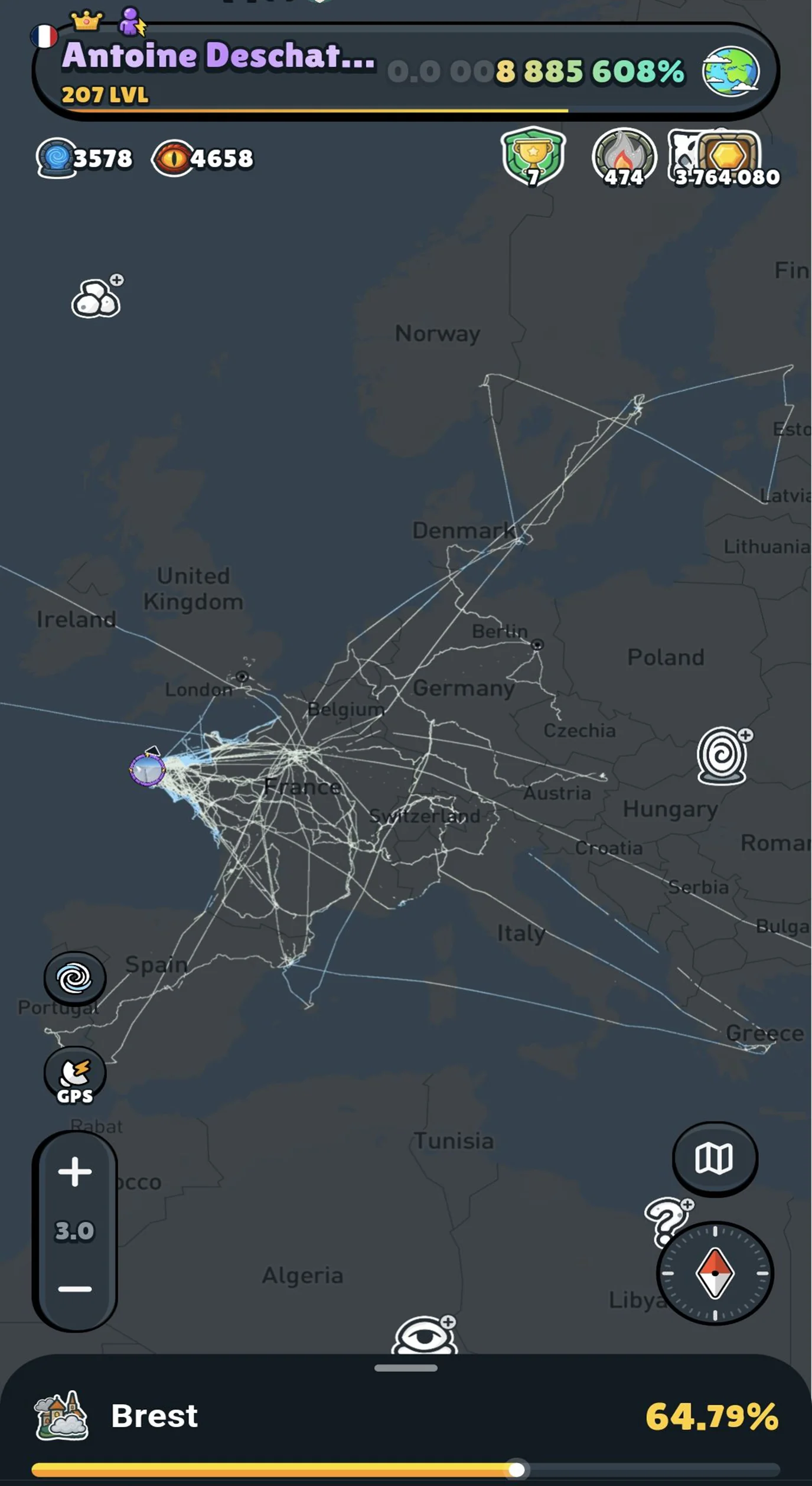Open the trophy badge showing 7
812x1486 pixels.
533,157
